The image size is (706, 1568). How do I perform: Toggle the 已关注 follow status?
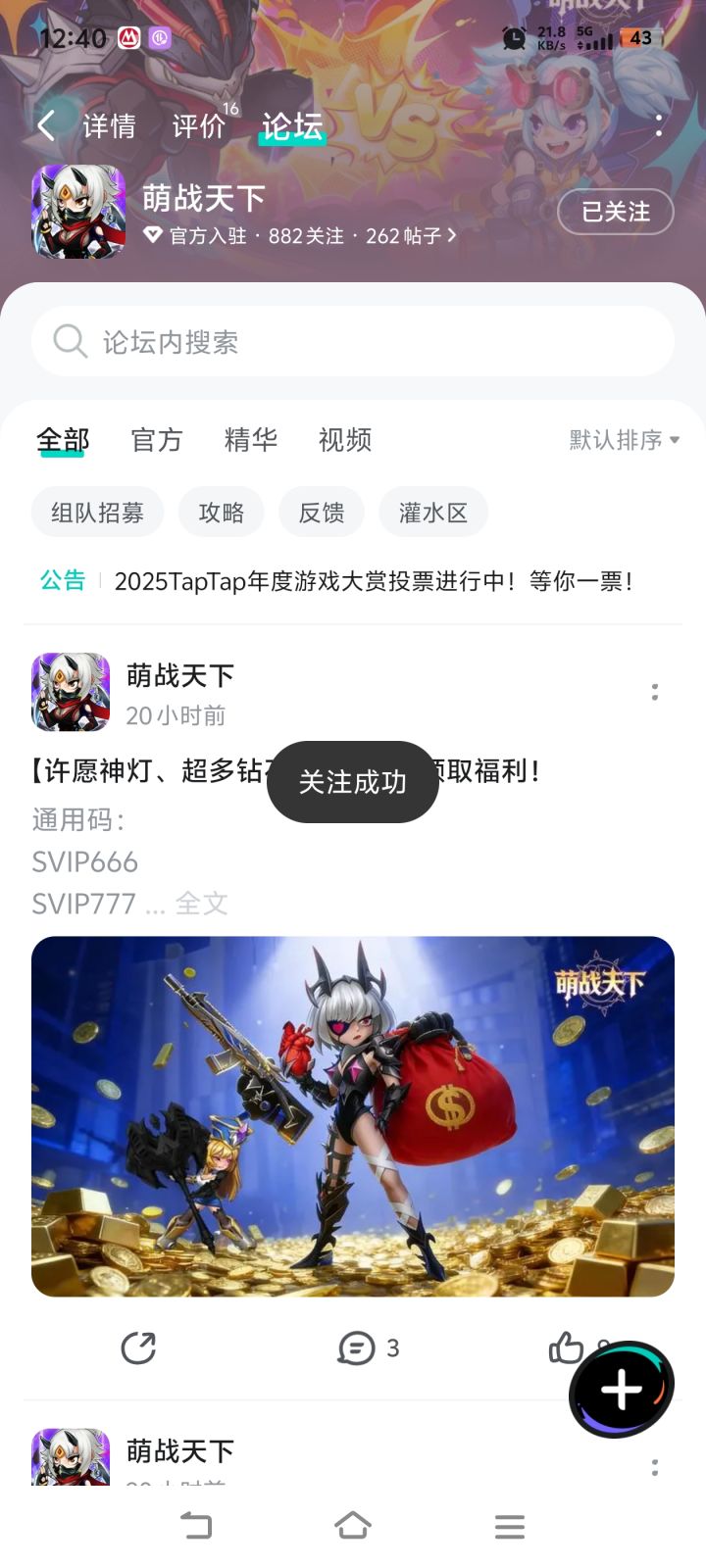coord(615,211)
